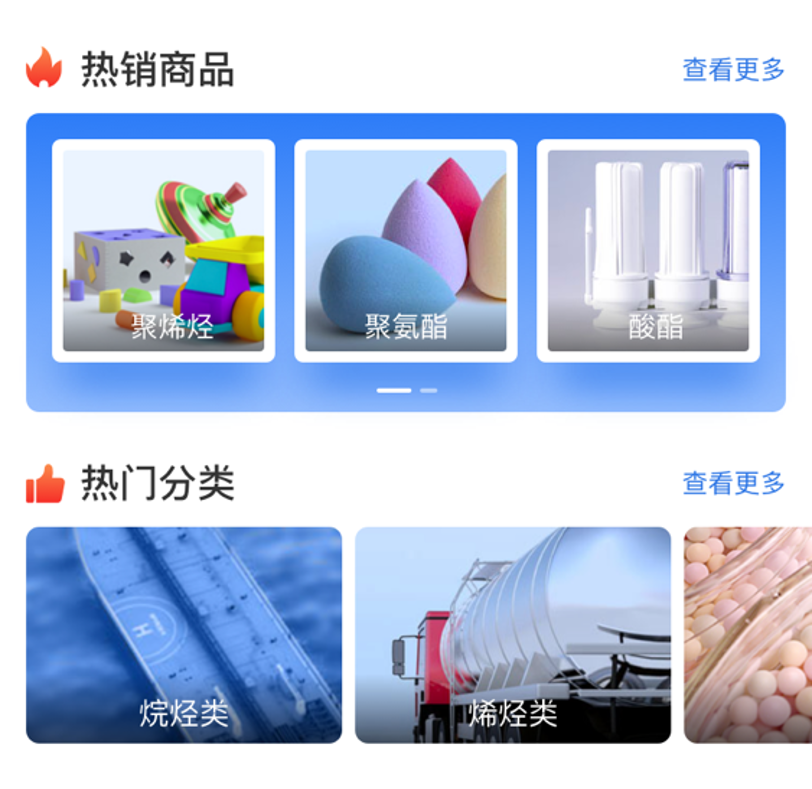This screenshot has height=789, width=812.
Task: Open the 聚氨酯 product card
Action: 405,250
